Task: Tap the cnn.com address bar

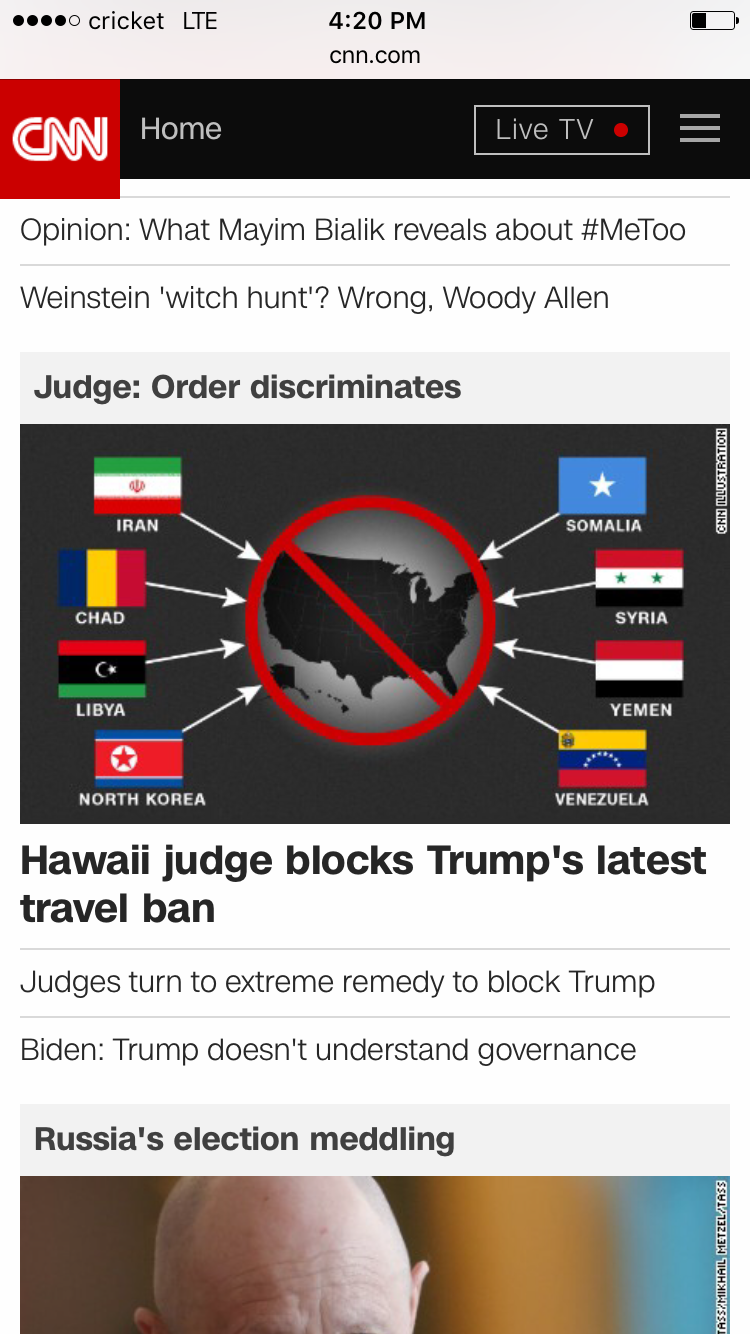Action: tap(374, 56)
